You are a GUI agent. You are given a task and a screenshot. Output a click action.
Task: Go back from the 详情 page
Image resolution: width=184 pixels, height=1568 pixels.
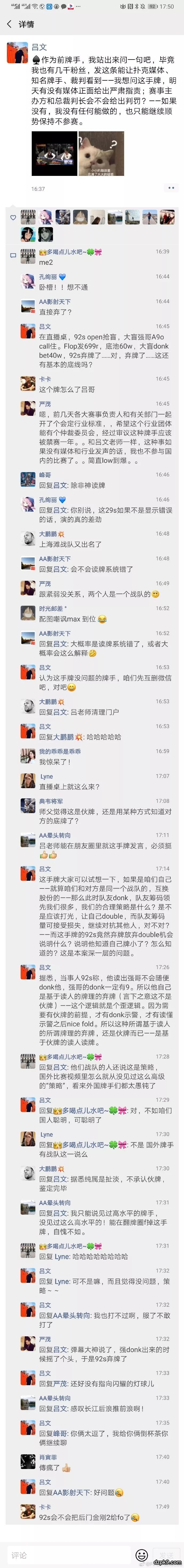(9, 24)
